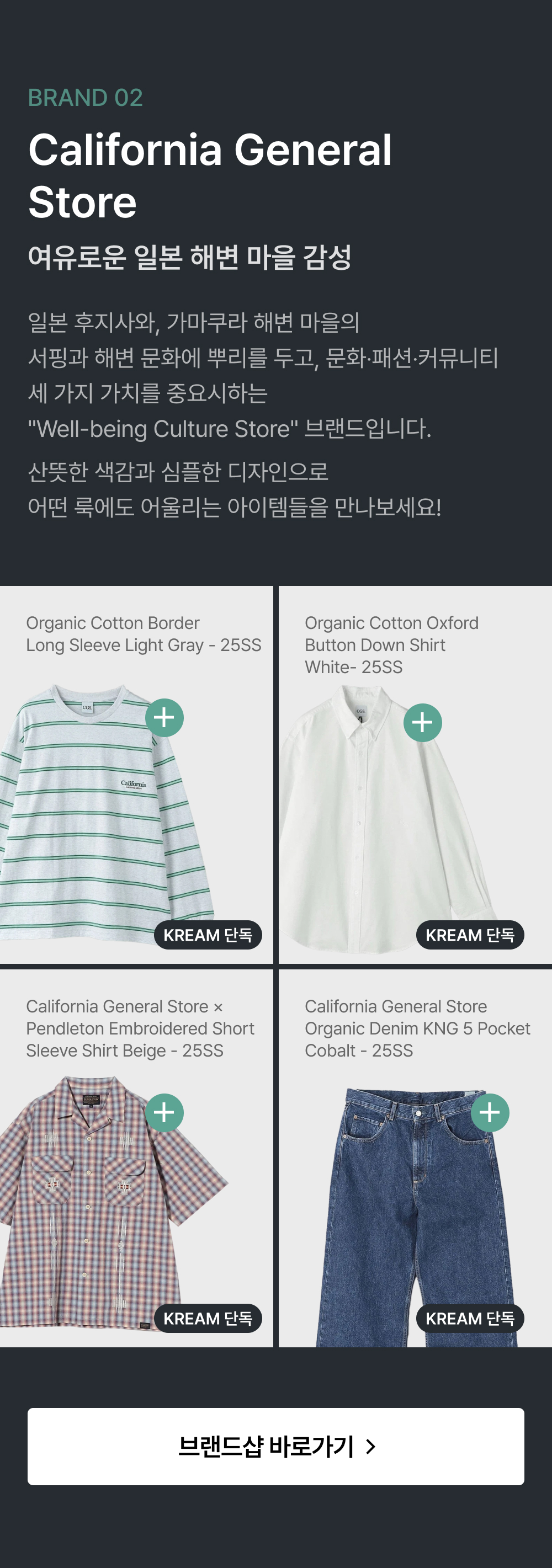
Task: Tap the plus icon on the Organic Denim KNG jeans
Action: click(x=490, y=1113)
